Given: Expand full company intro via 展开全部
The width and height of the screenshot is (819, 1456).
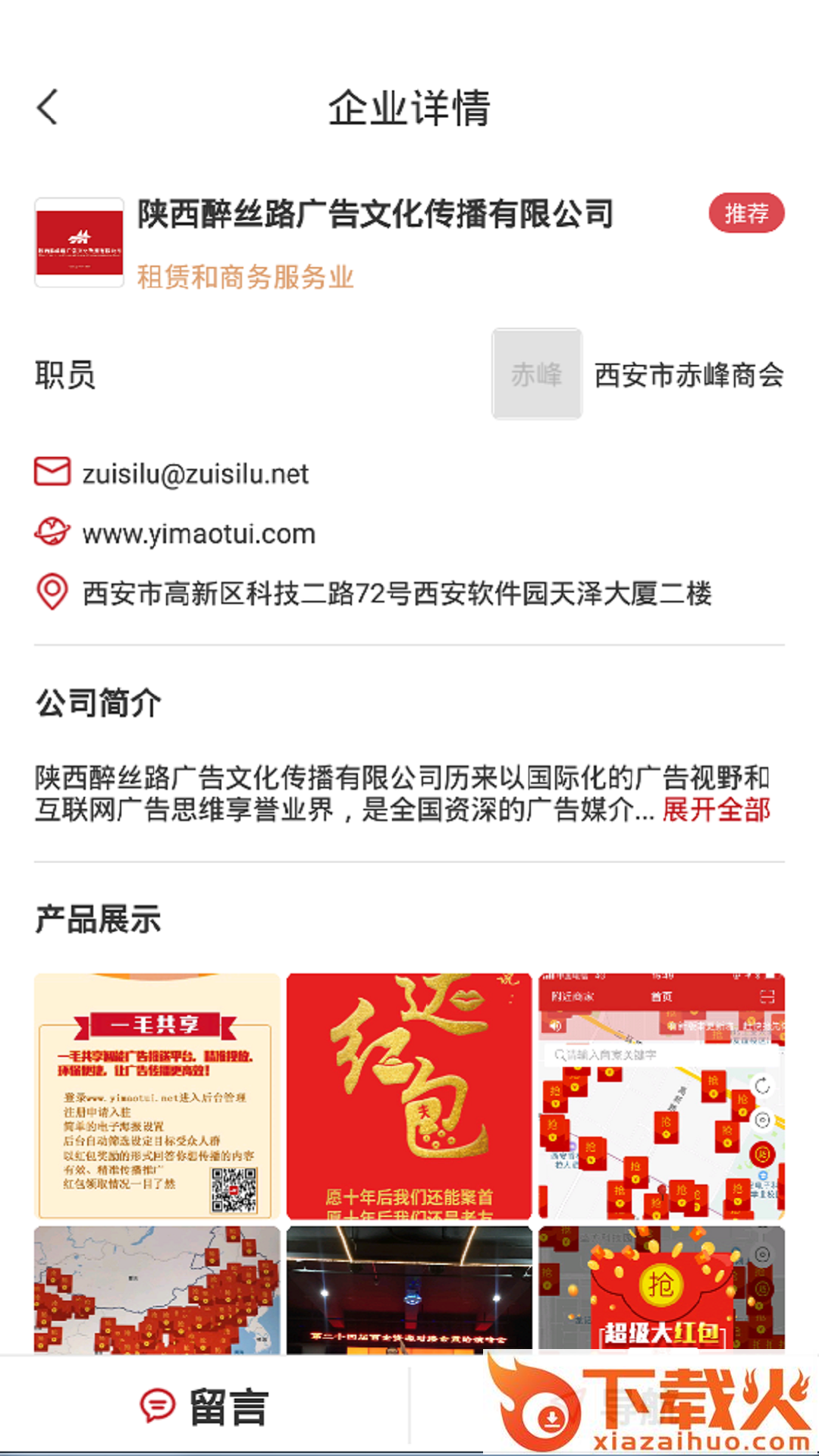Looking at the screenshot, I should point(716,810).
